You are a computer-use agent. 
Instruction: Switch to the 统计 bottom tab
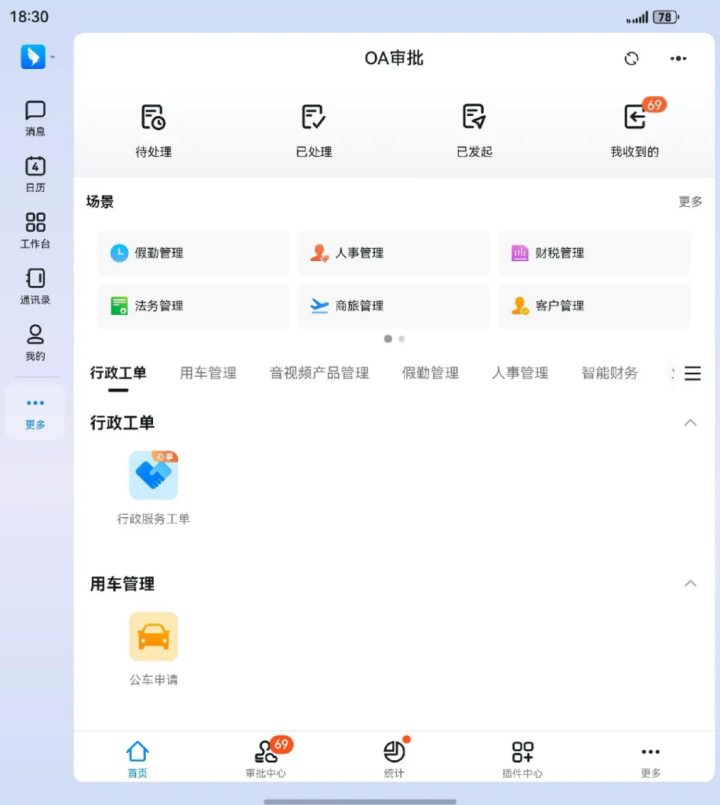click(x=394, y=758)
